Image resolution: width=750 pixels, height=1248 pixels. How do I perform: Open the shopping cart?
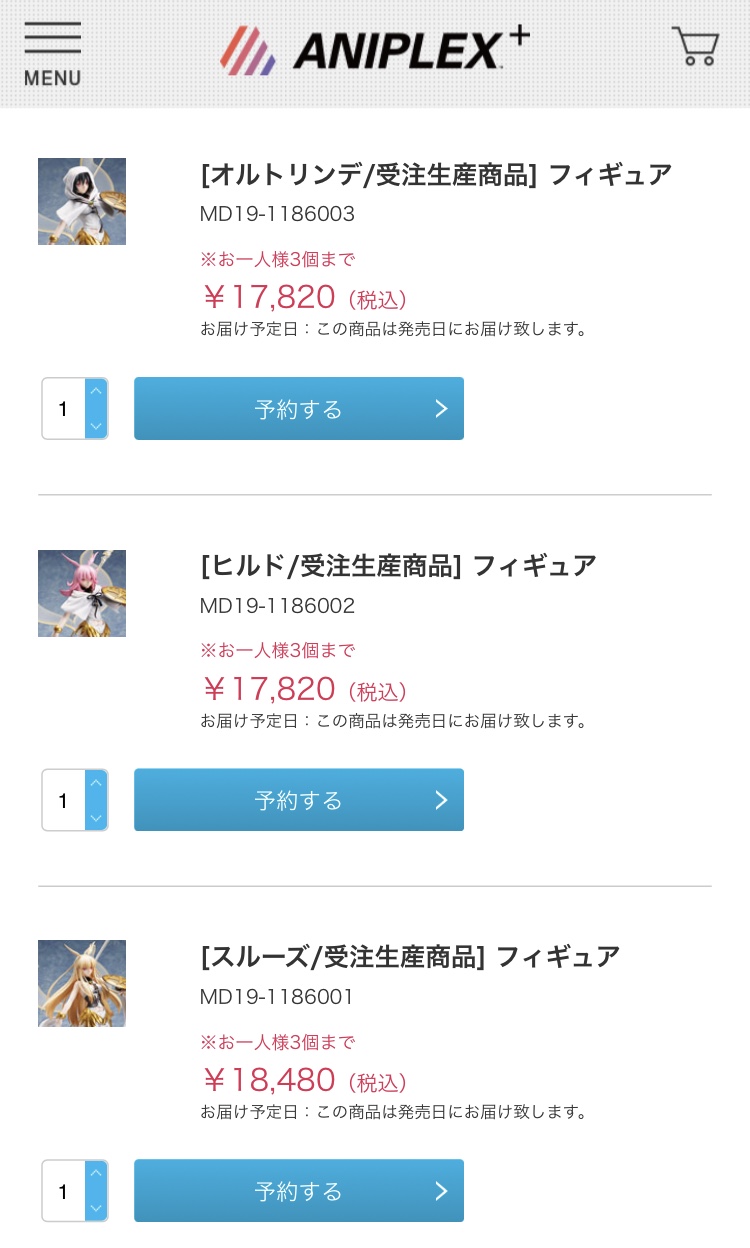(695, 46)
